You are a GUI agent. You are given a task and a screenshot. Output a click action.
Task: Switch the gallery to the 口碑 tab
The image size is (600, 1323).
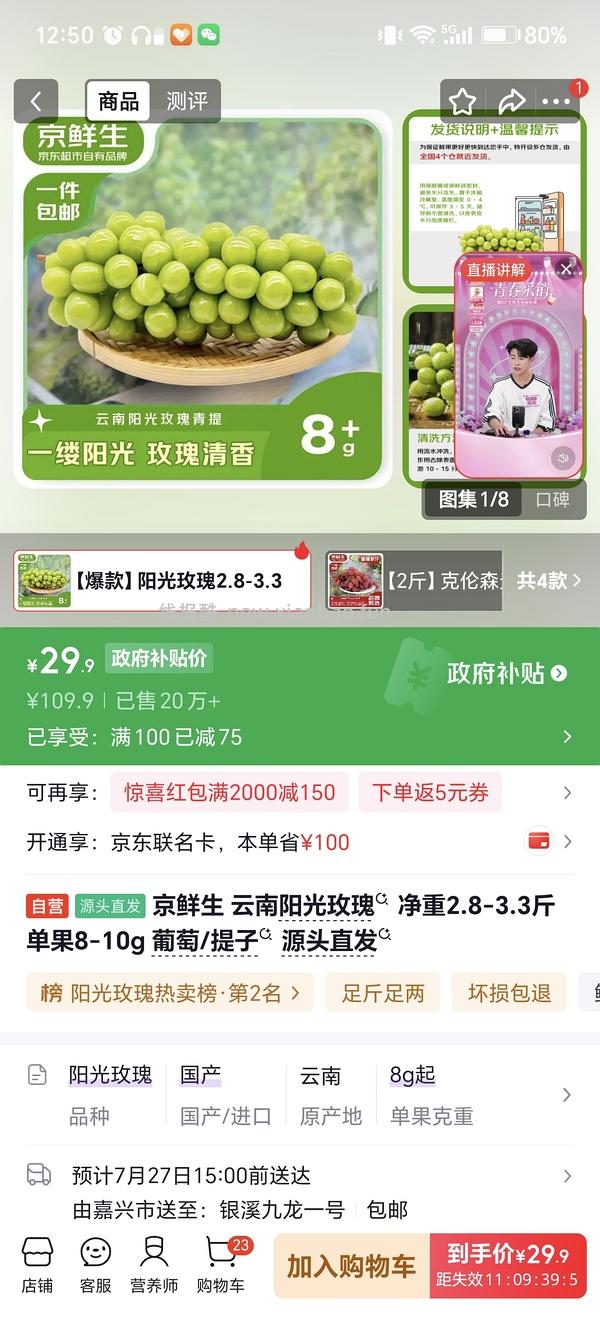click(x=552, y=499)
